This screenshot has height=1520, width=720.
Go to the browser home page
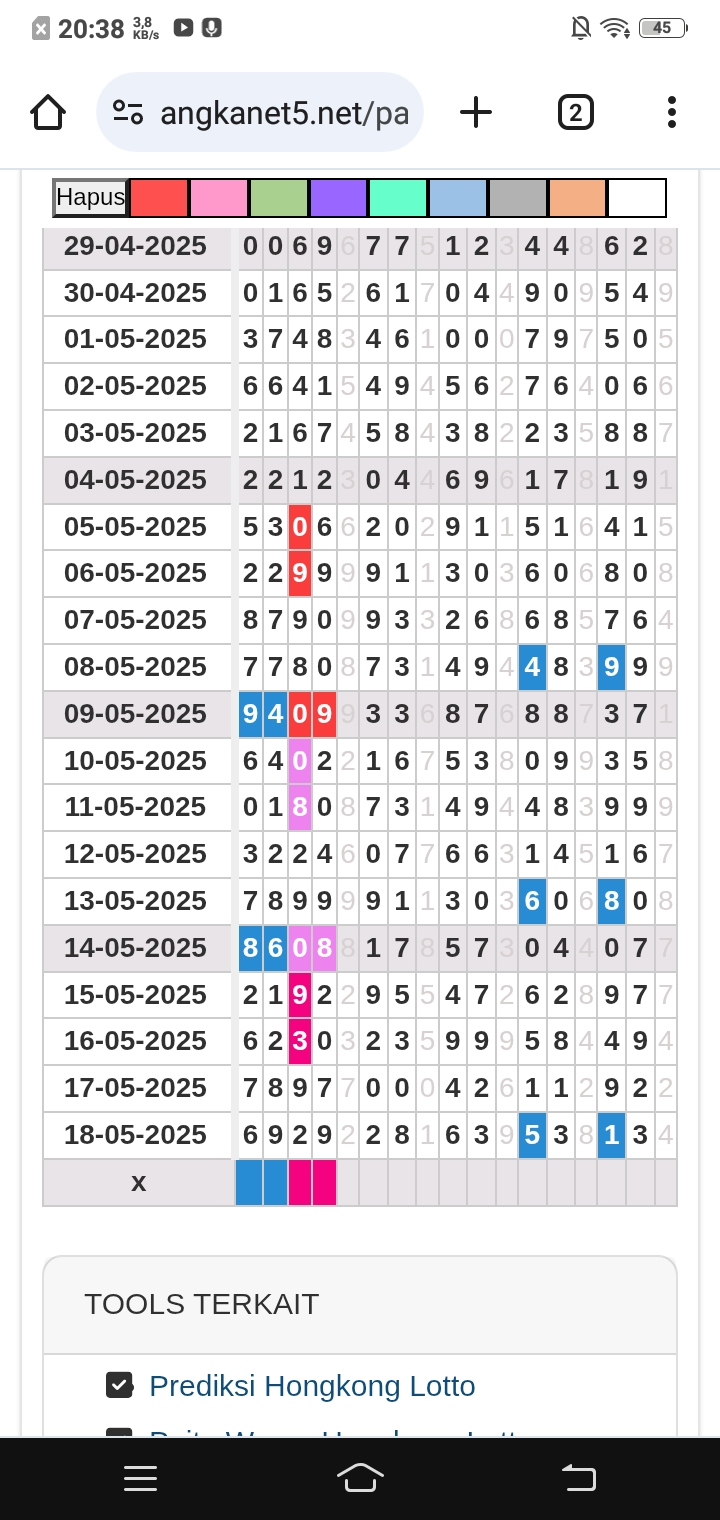coord(48,112)
